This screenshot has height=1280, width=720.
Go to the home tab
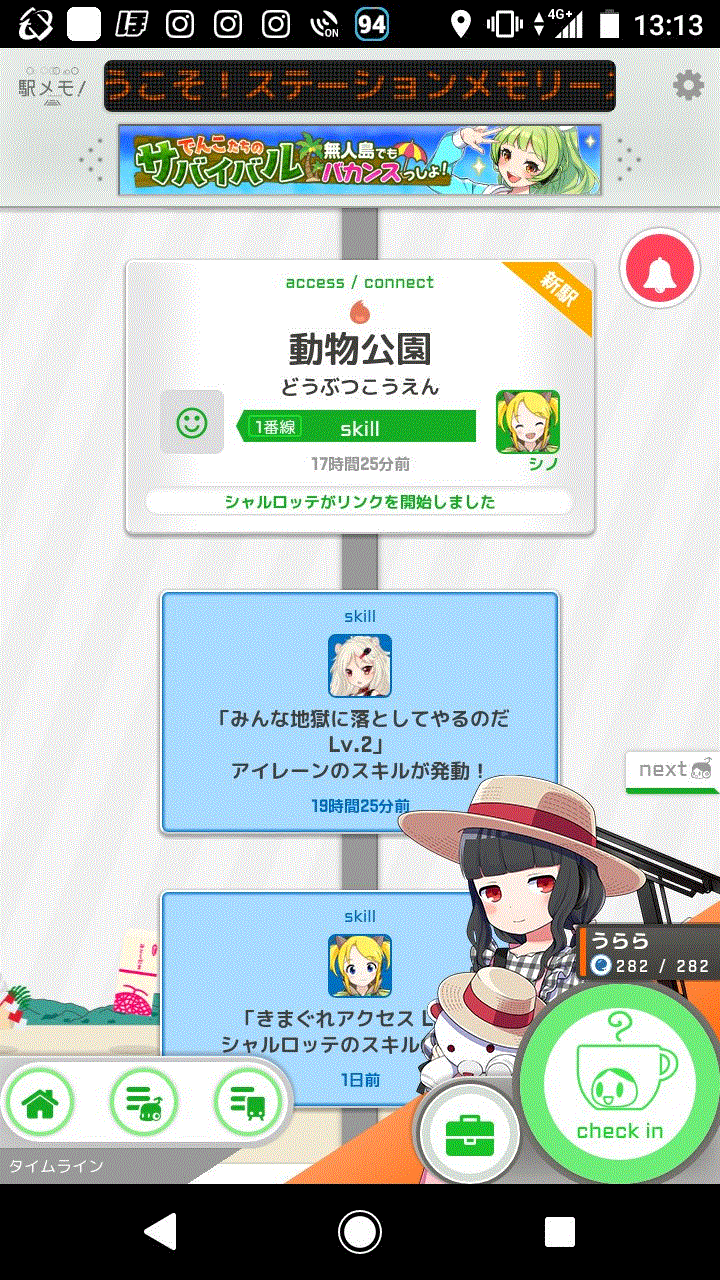[40, 1103]
